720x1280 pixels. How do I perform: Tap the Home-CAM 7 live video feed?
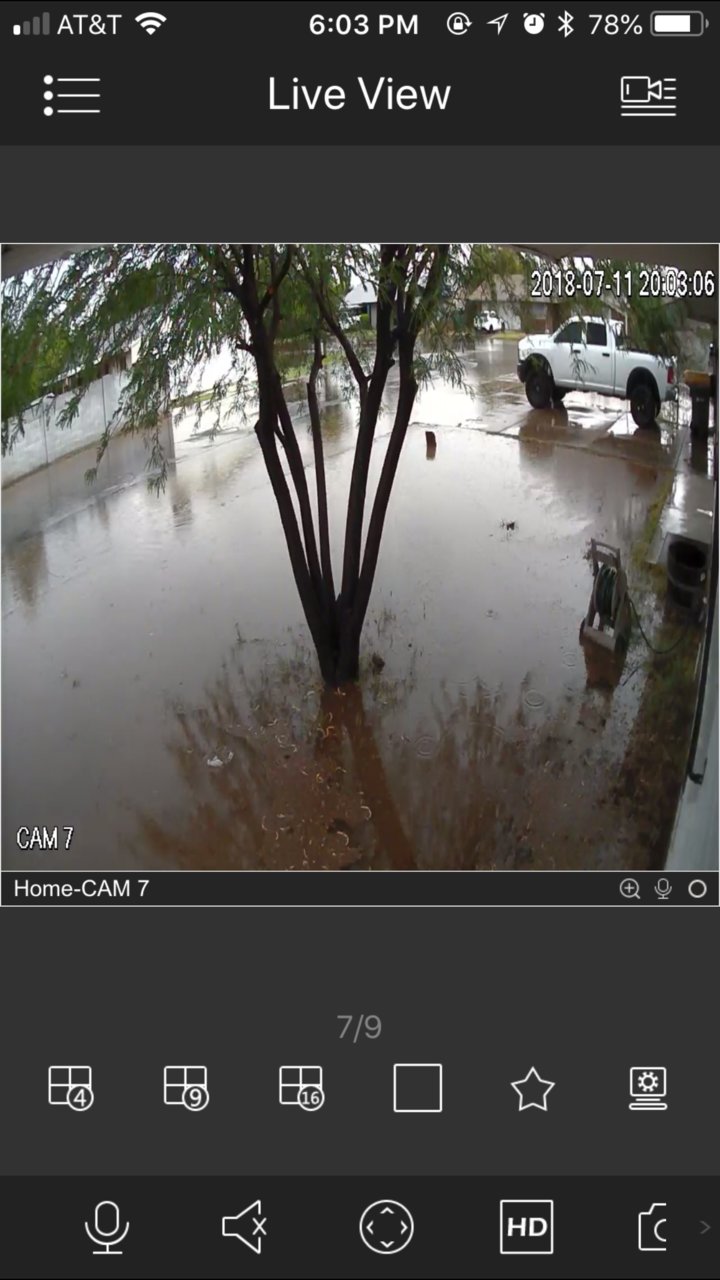[360, 557]
